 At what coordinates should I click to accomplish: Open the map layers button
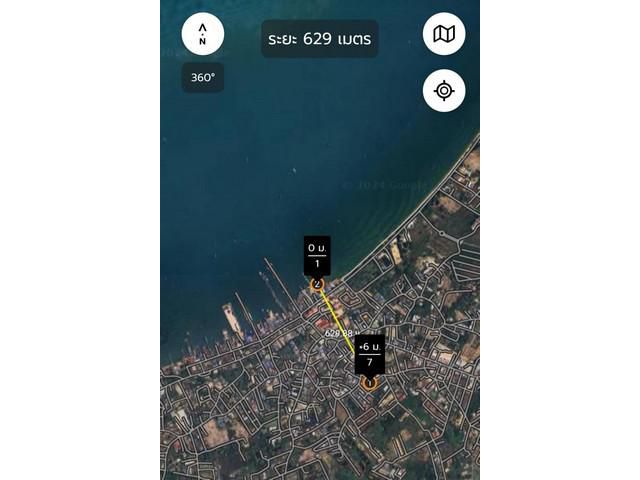click(444, 34)
